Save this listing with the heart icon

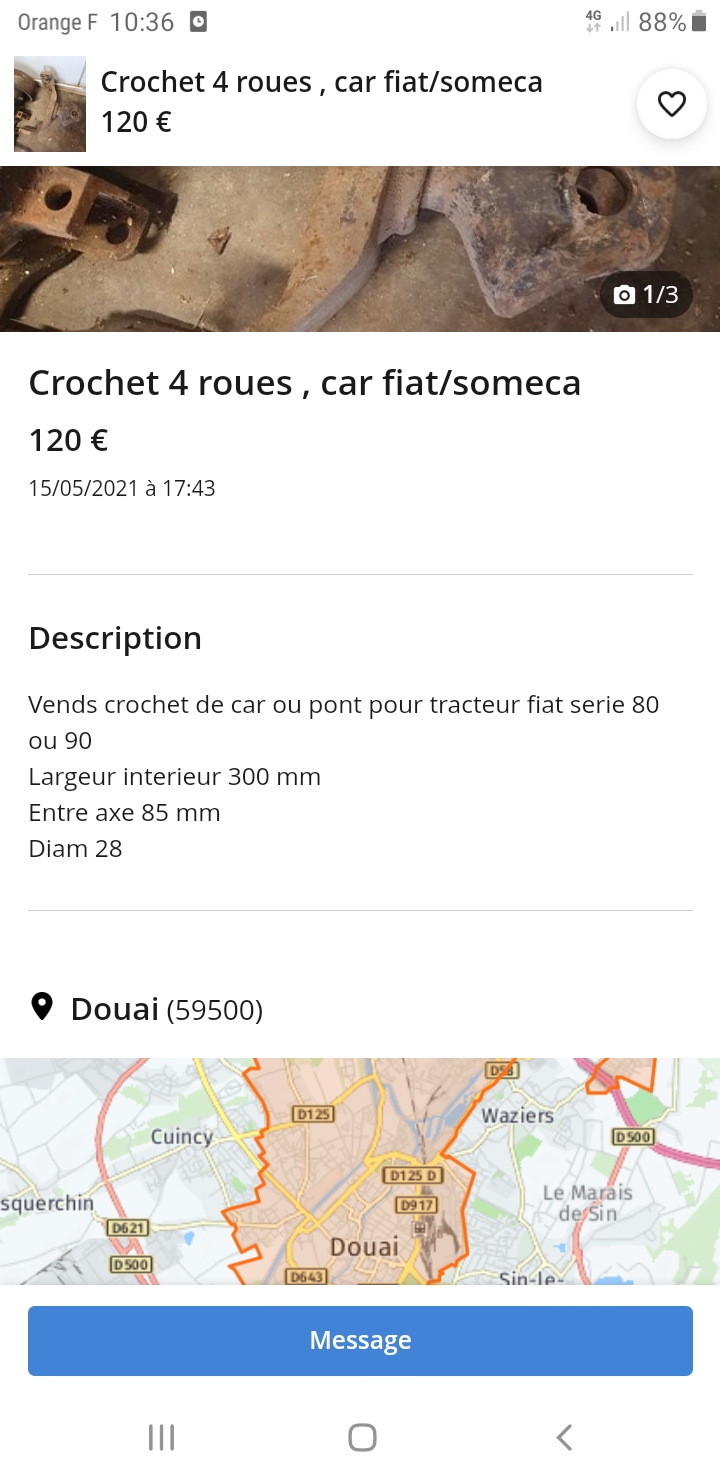[671, 104]
